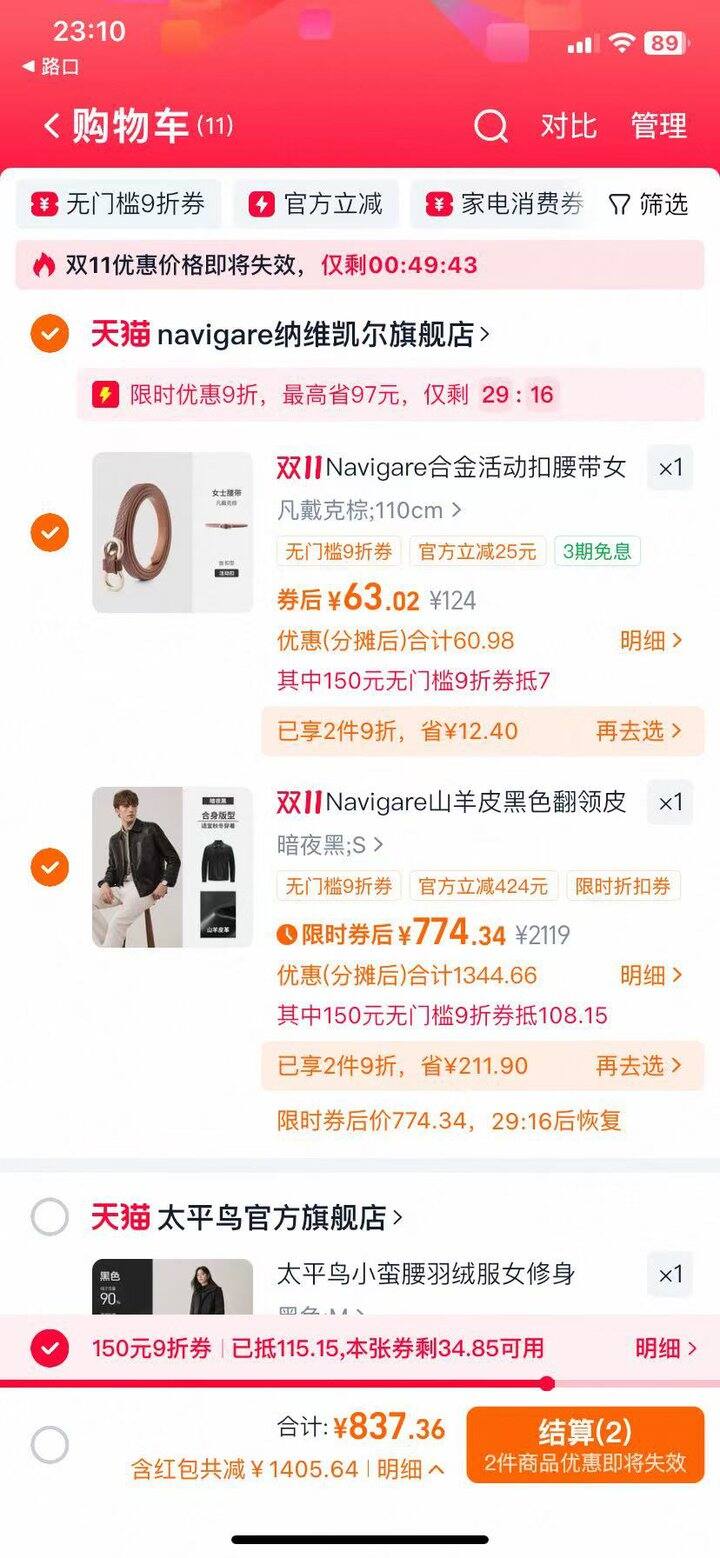The width and height of the screenshot is (720, 1558).
Task: Open 管理 to manage cart
Action: pos(659,126)
